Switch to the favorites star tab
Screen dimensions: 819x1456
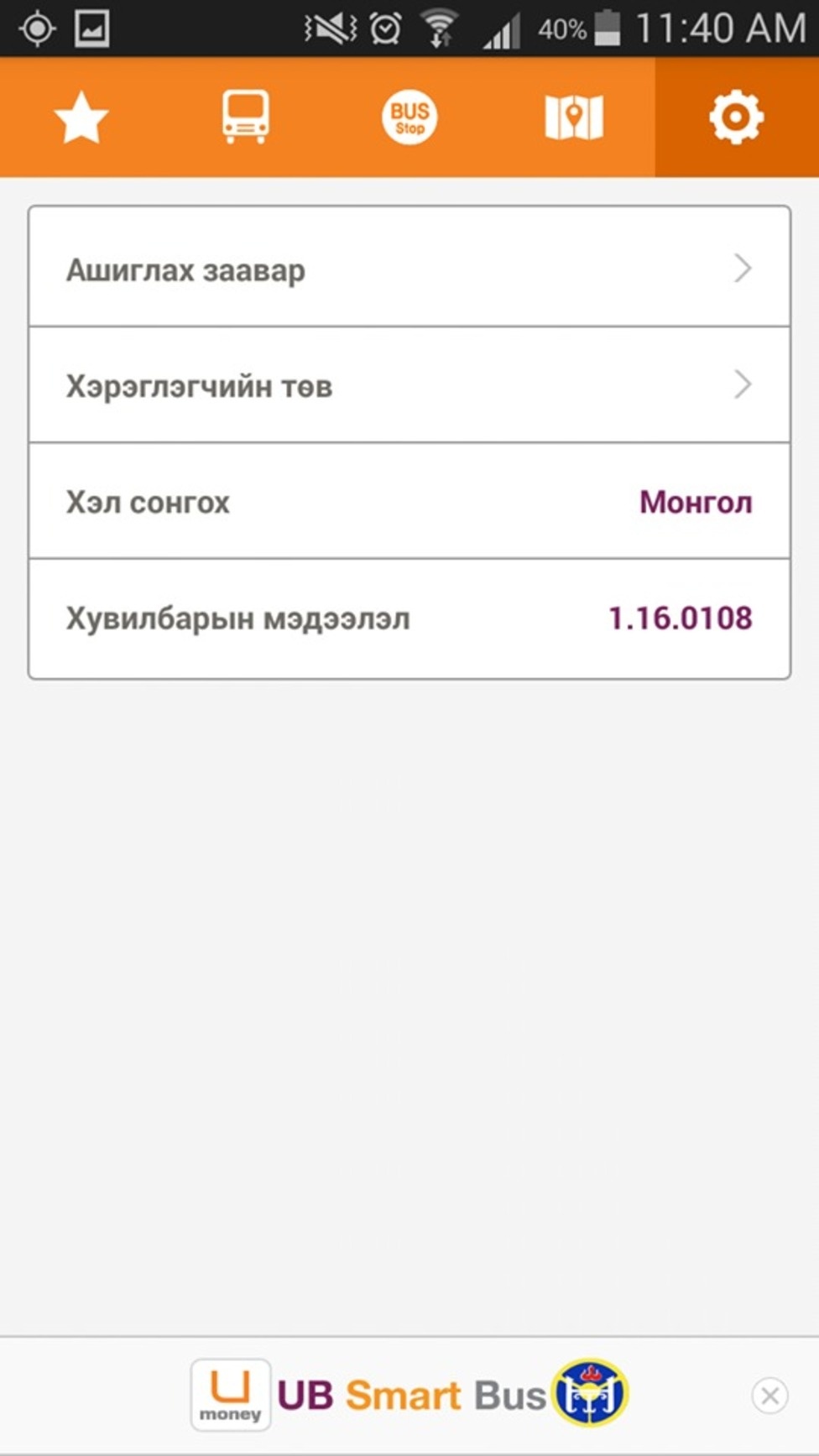(x=81, y=117)
